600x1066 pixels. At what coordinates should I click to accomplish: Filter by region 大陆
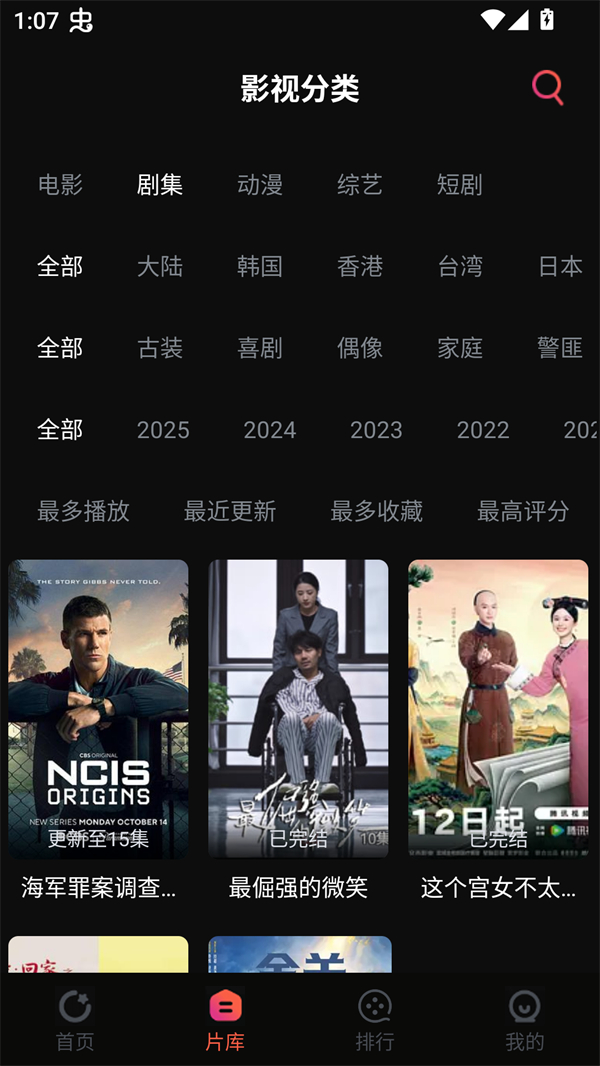(x=160, y=267)
